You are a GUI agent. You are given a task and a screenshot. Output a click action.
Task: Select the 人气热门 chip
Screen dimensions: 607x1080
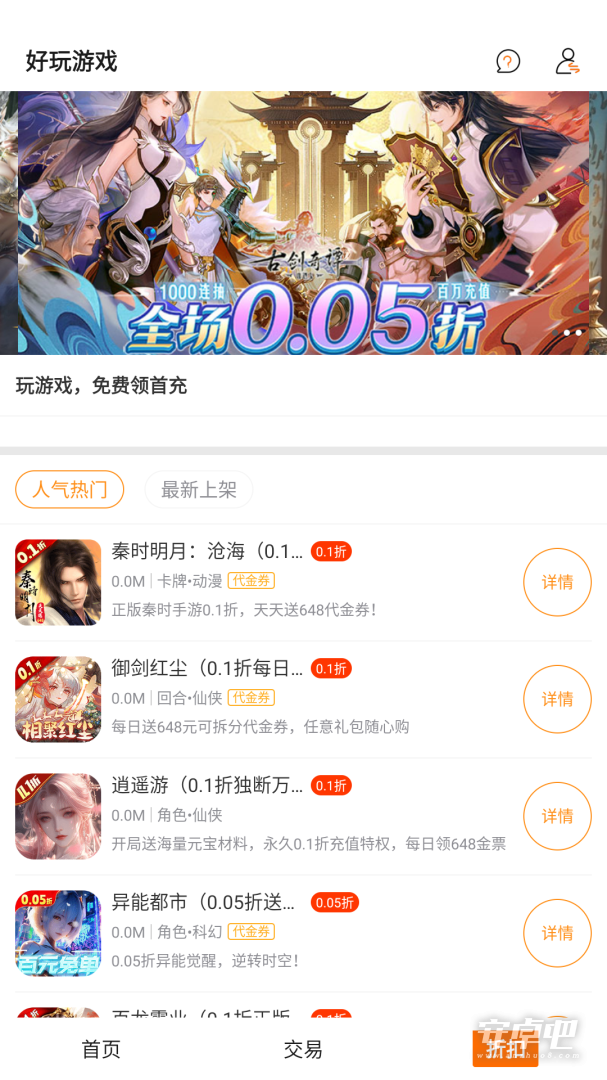coord(70,490)
